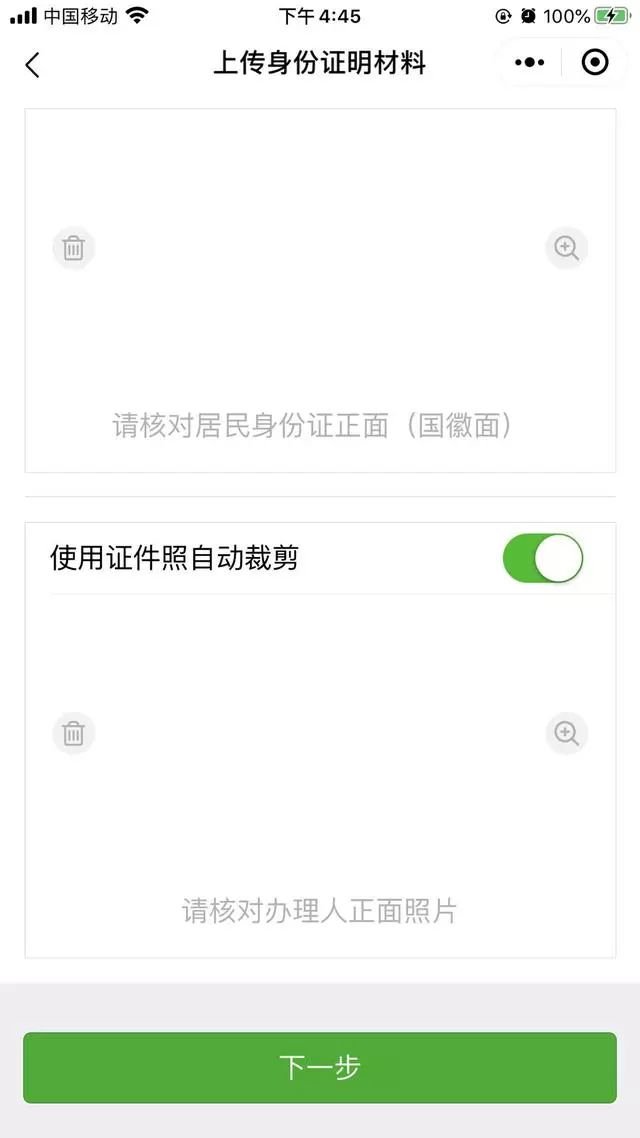Zoom in on the ID card national emblem side photo
Screen dimensions: 640x1138
tap(566, 248)
